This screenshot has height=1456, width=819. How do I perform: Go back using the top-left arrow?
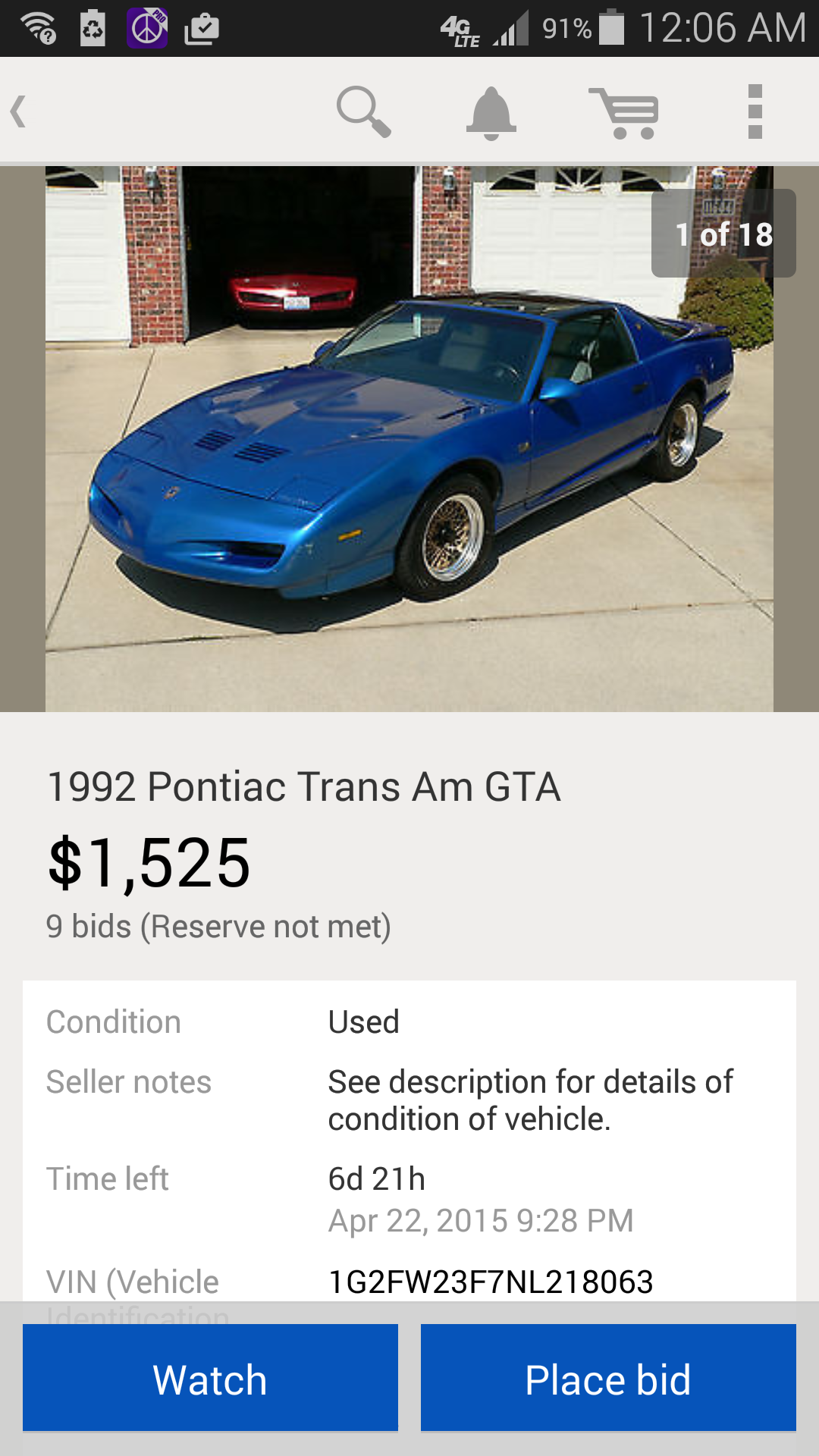(20, 111)
